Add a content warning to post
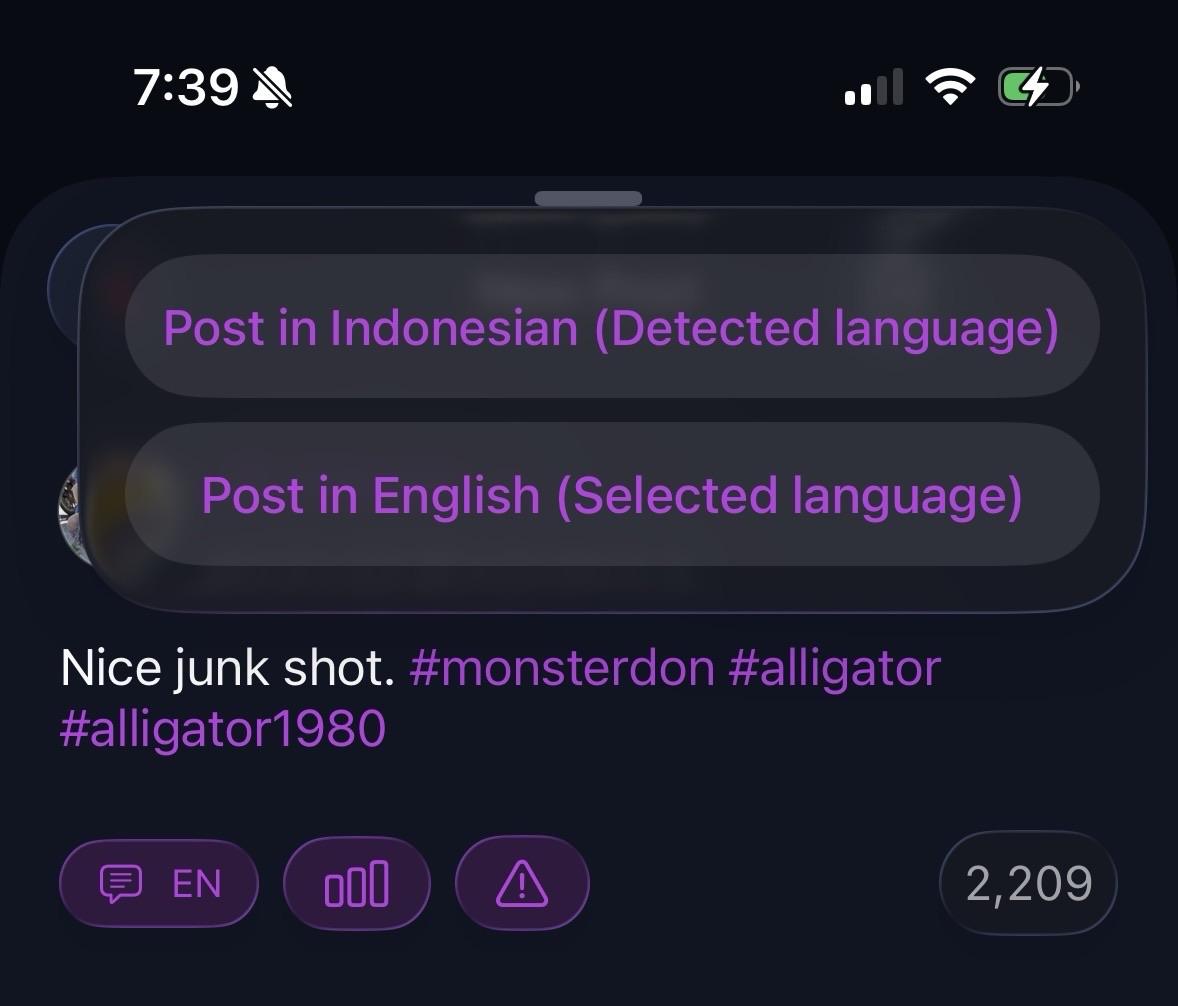Screen dimensions: 1178x1006 (522, 884)
